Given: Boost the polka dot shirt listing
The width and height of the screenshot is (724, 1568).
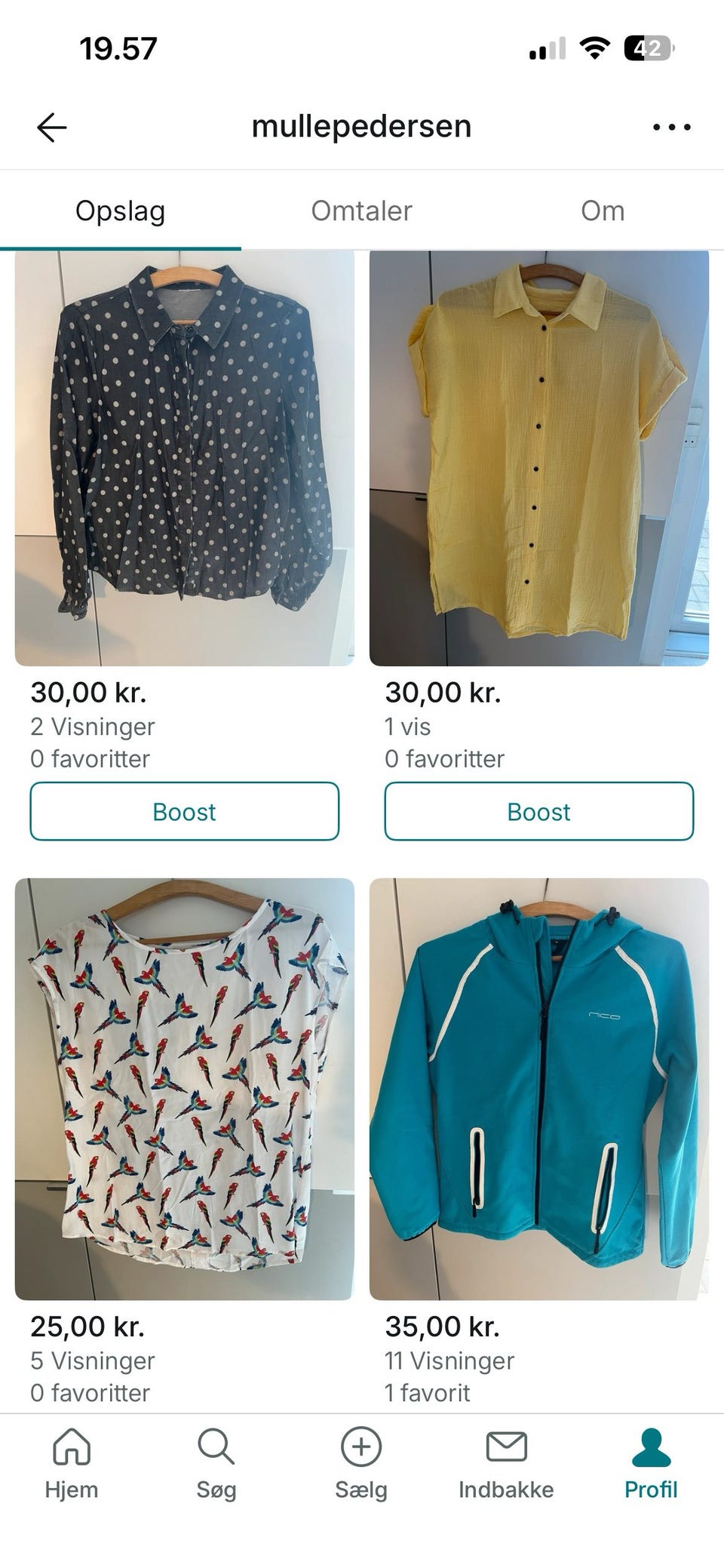Looking at the screenshot, I should (x=185, y=811).
